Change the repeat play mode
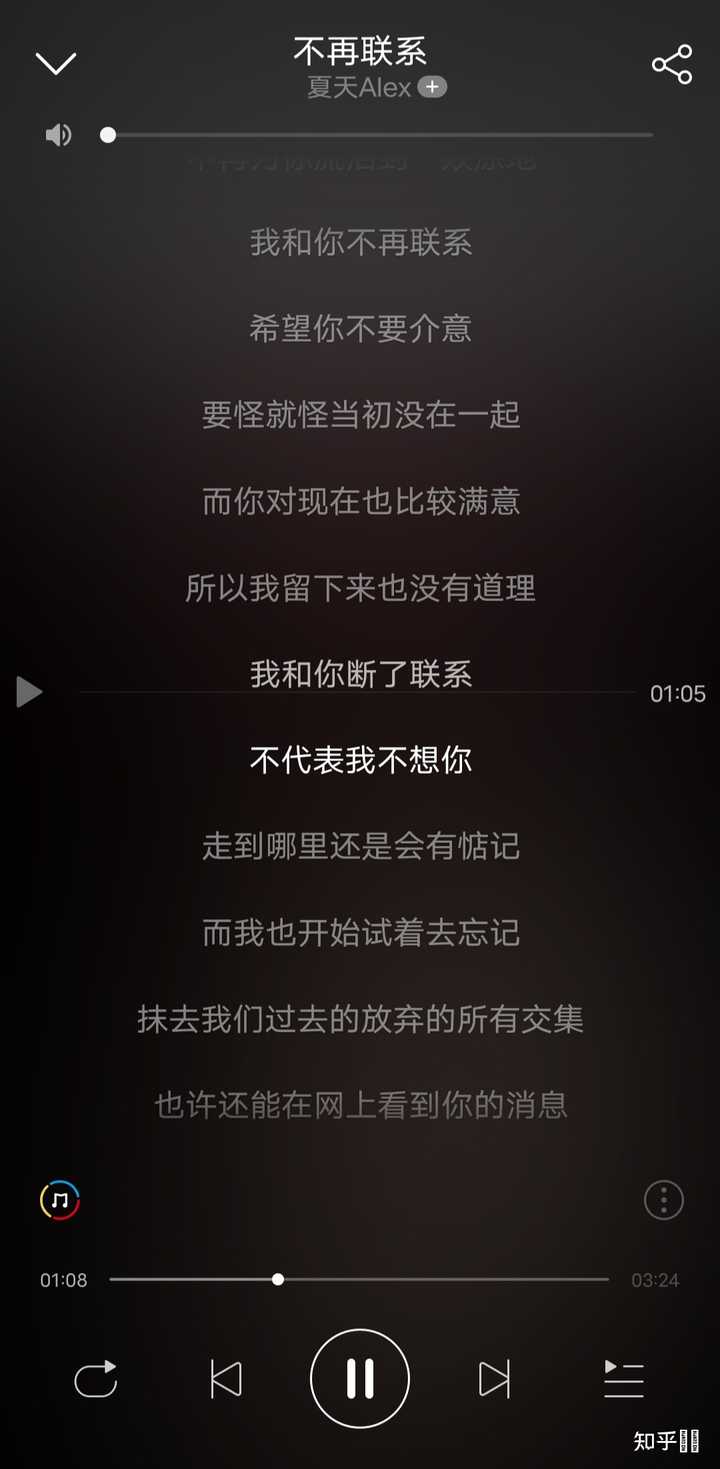Image resolution: width=720 pixels, height=1469 pixels. pos(96,1377)
